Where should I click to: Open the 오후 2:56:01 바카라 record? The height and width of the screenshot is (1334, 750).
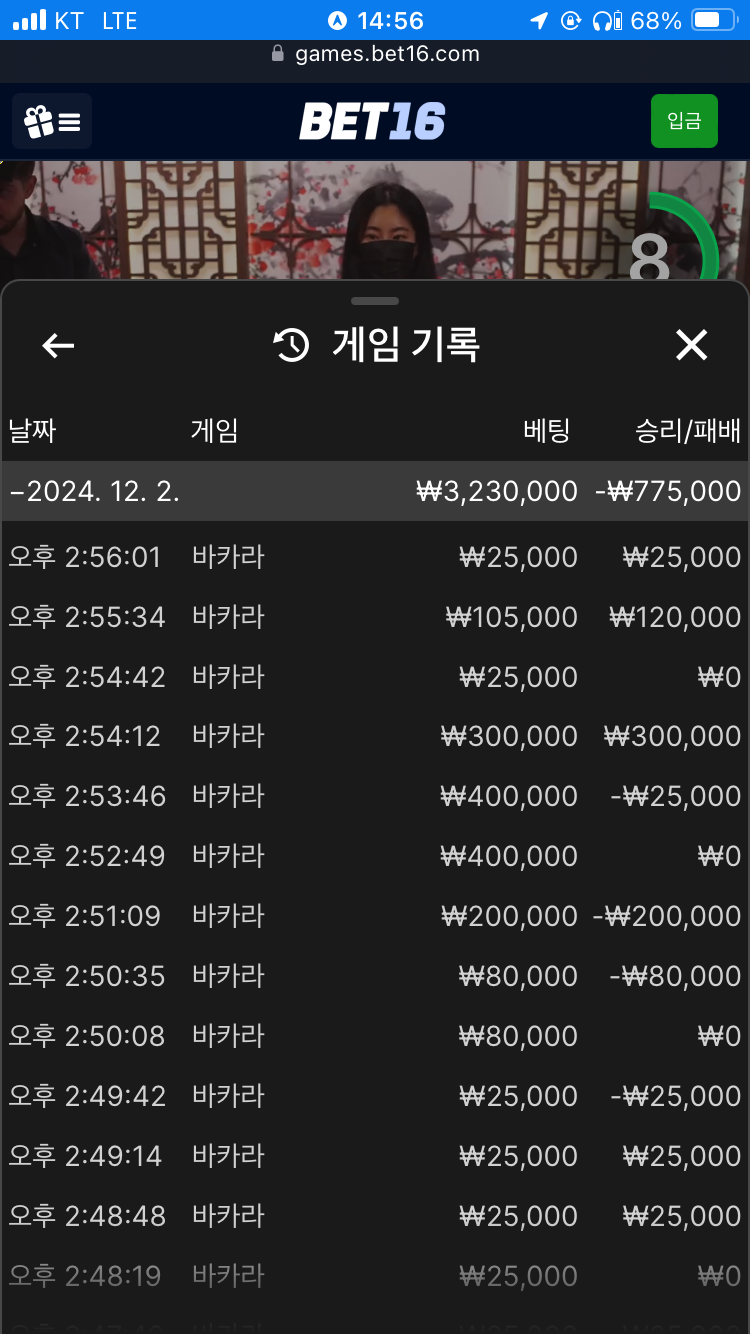(x=375, y=557)
